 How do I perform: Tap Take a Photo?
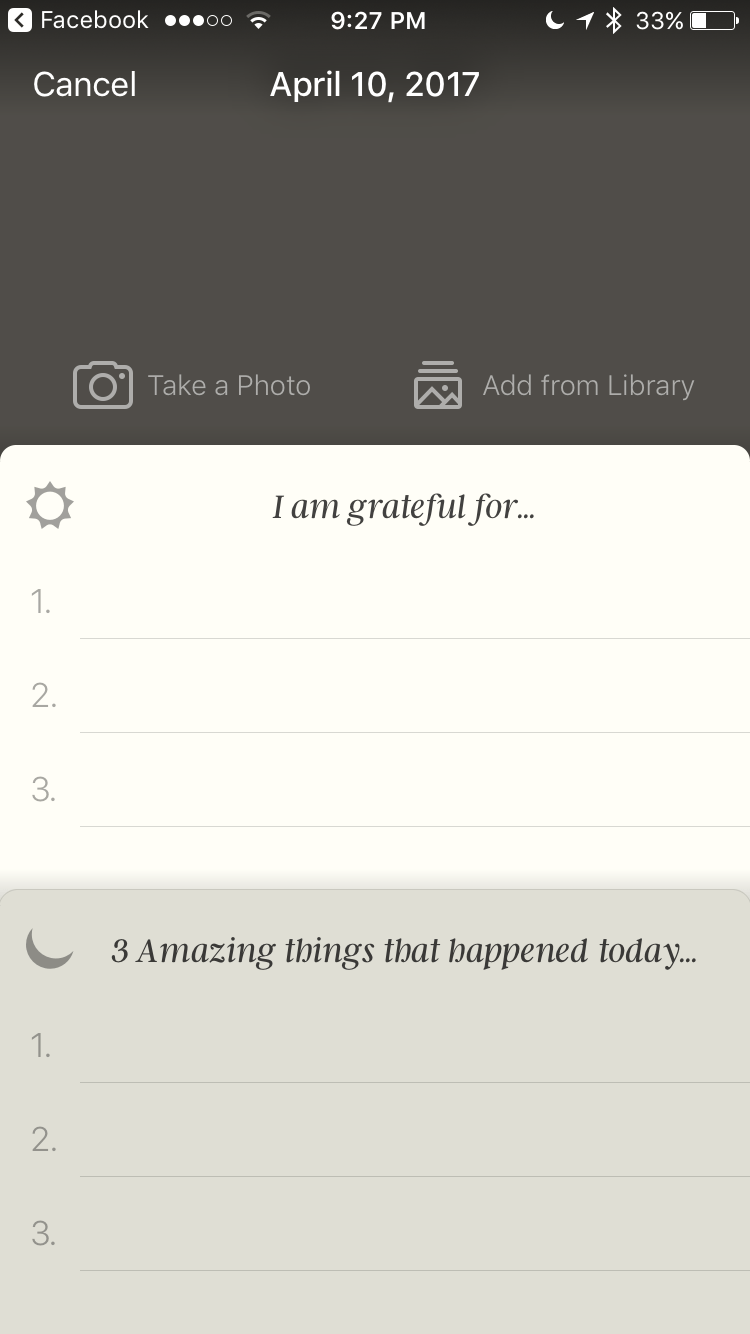click(x=192, y=386)
